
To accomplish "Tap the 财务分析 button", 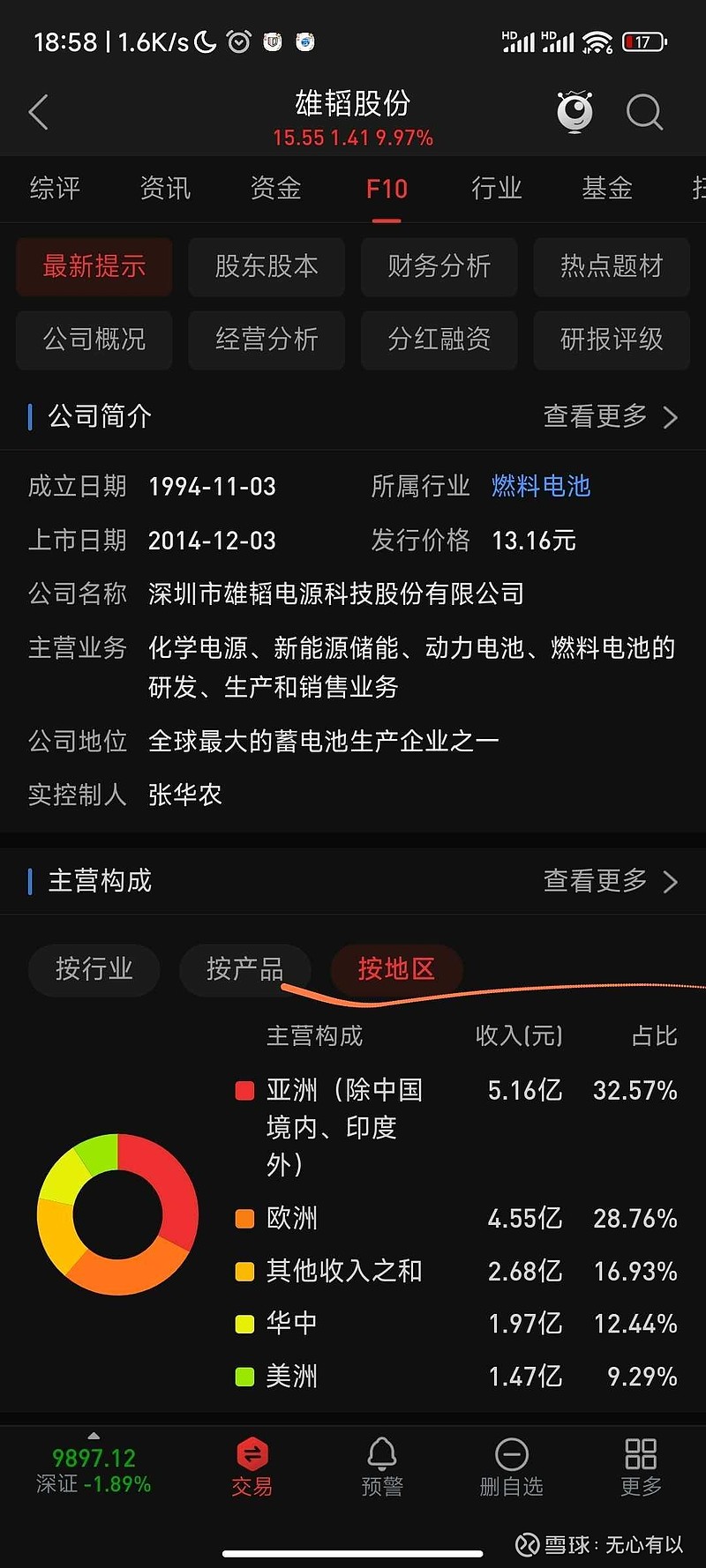I will point(439,267).
